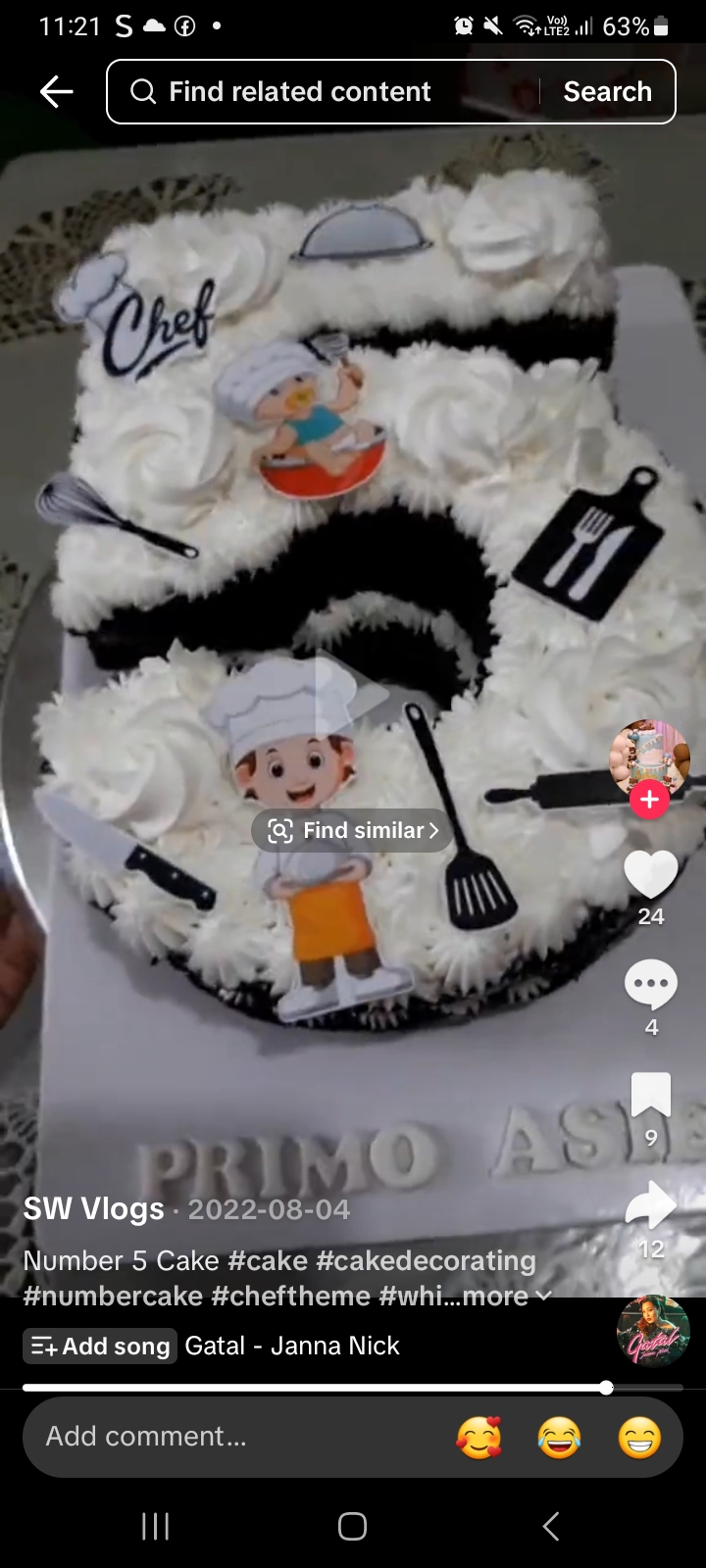Open the comments on this video

click(x=650, y=985)
